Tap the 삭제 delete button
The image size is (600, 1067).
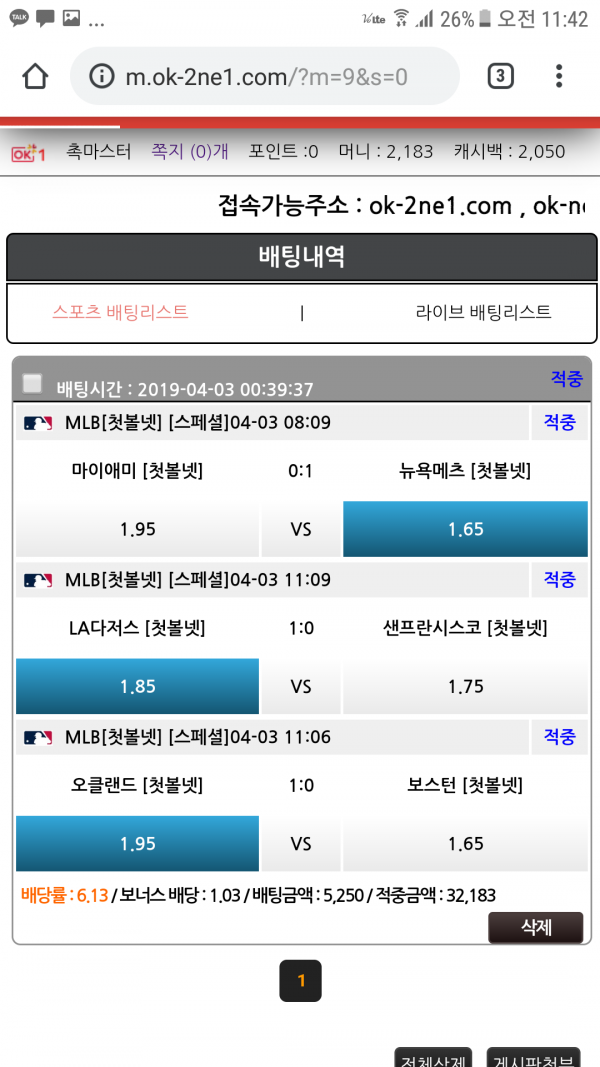tap(535, 927)
